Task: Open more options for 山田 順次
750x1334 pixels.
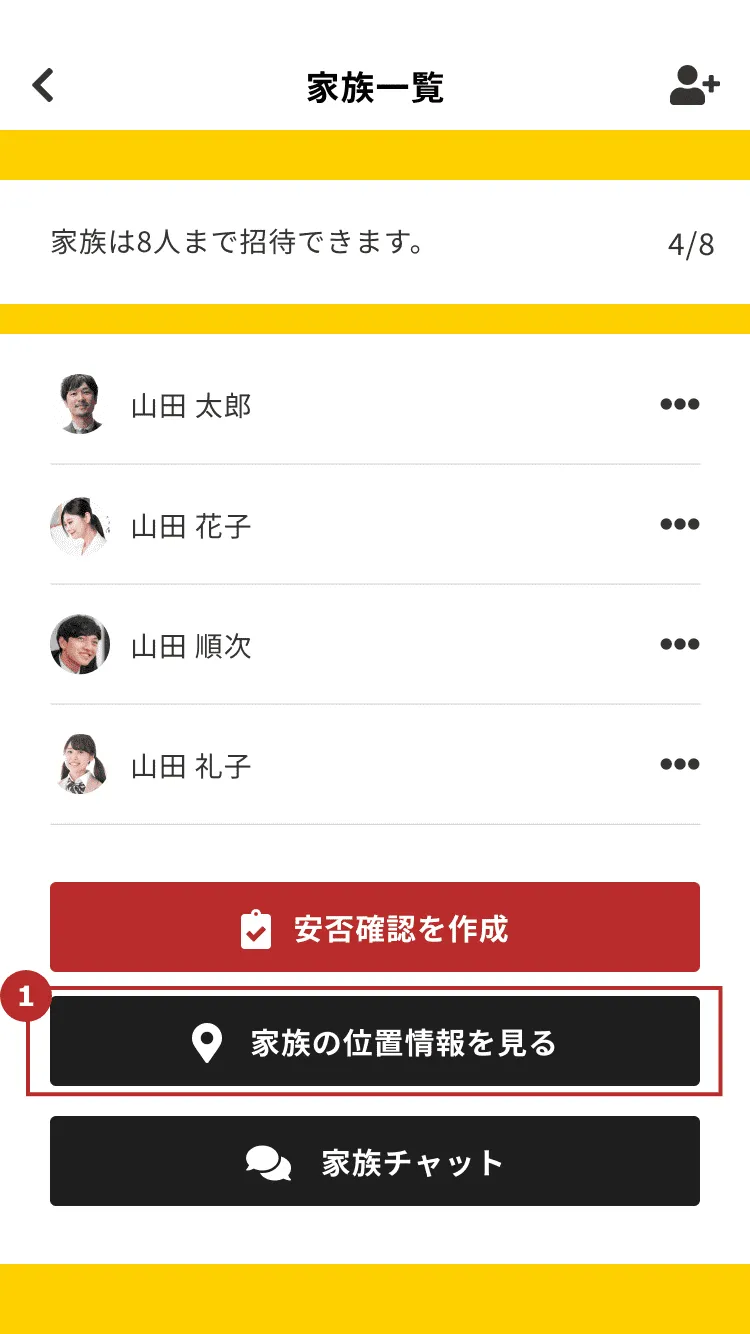Action: [679, 645]
